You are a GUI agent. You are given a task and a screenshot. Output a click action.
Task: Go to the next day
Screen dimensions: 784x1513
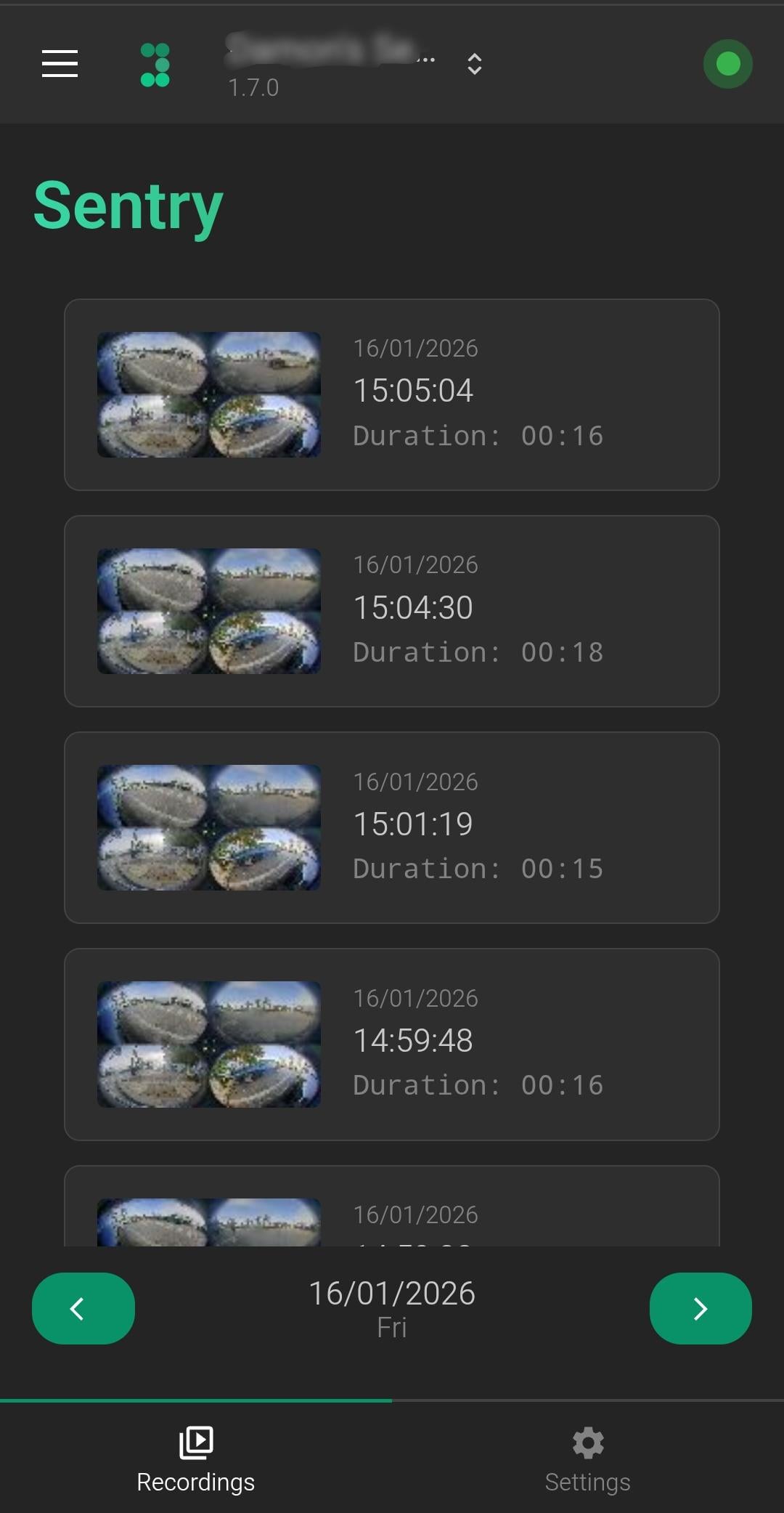(700, 1308)
